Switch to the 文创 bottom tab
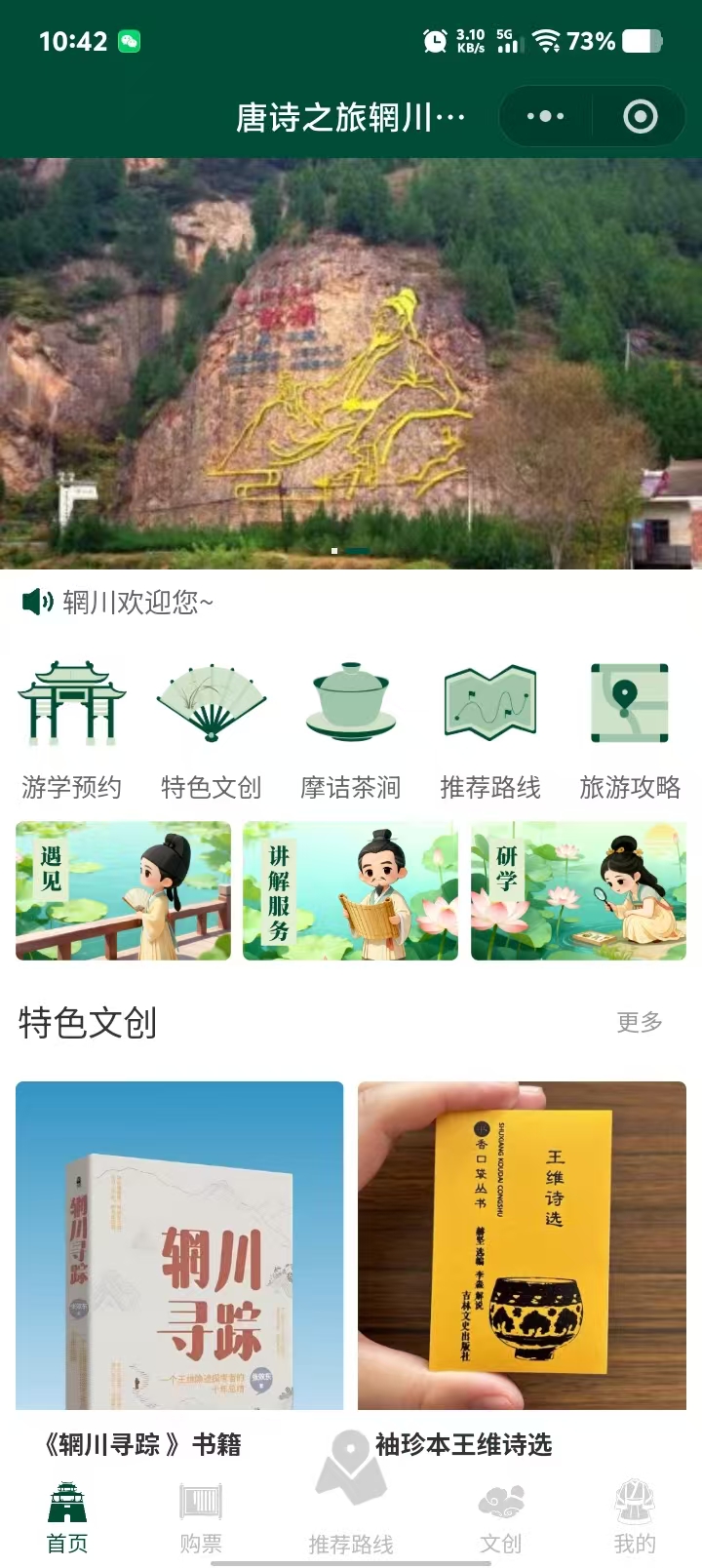702x1568 pixels. click(x=501, y=1517)
